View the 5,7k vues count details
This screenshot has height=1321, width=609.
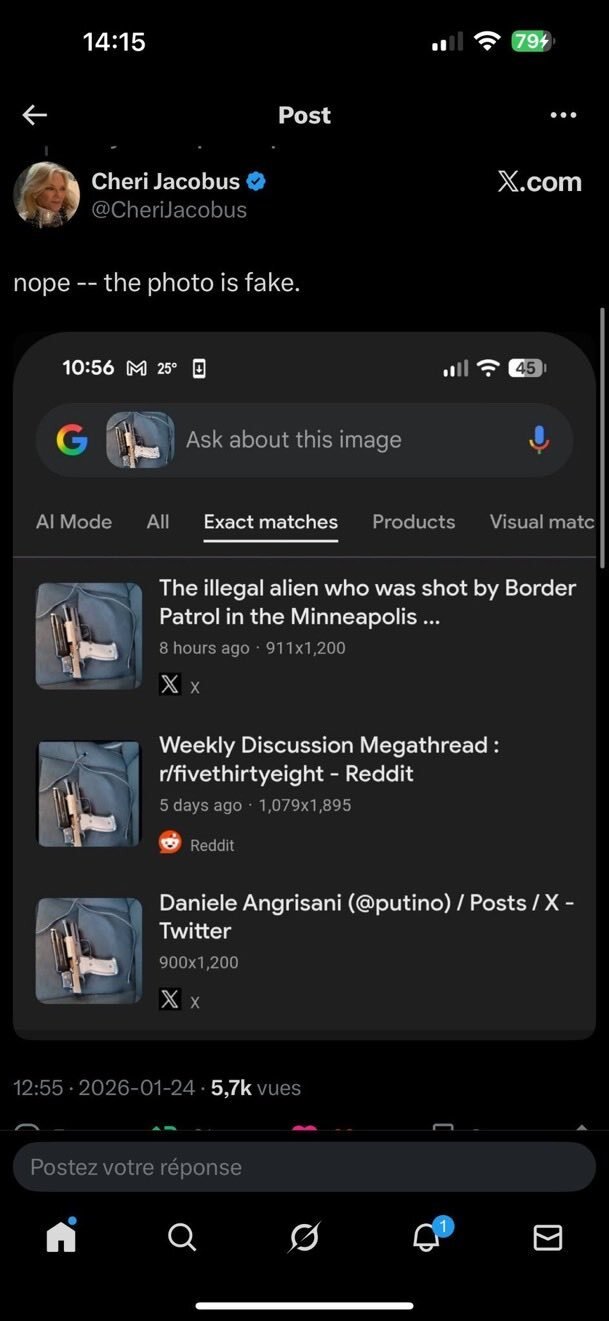[x=256, y=1088]
